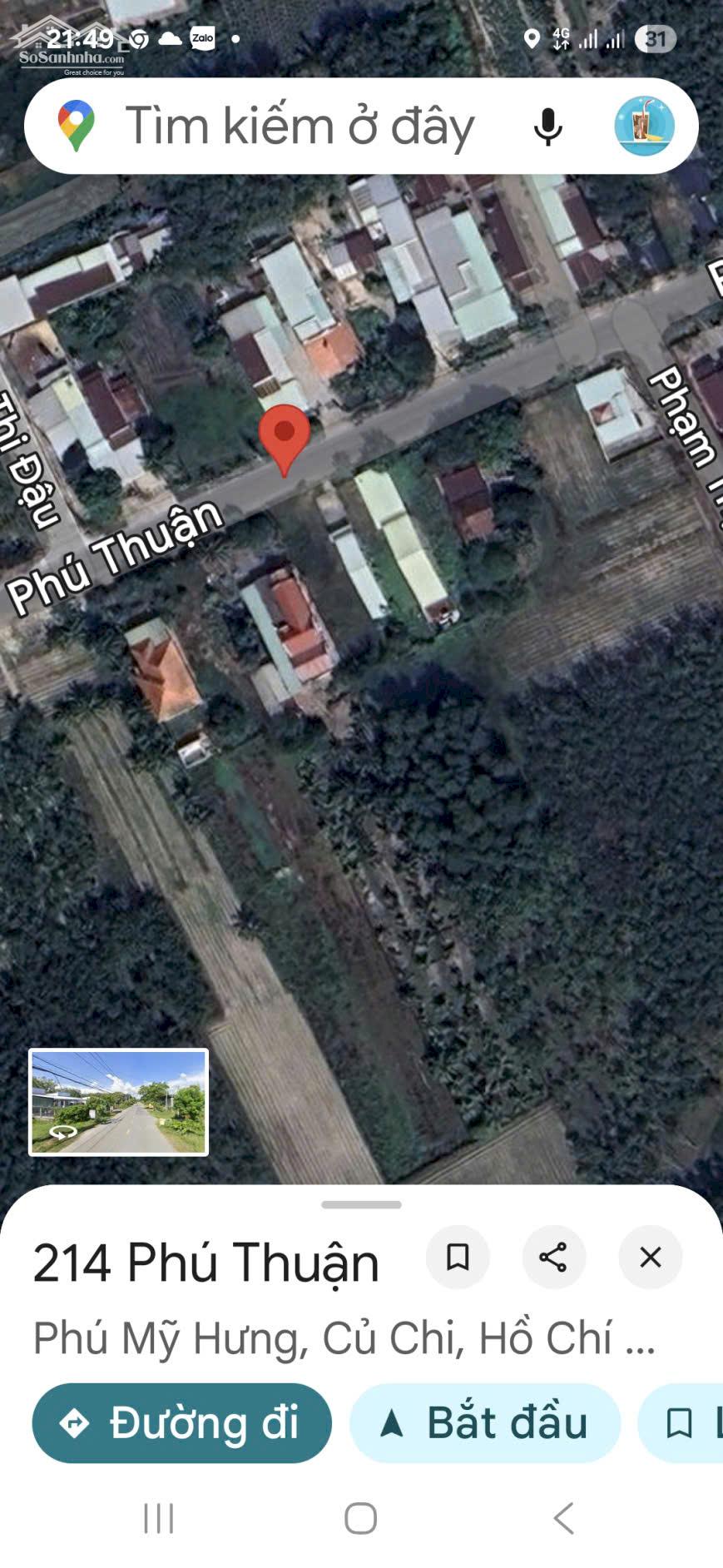The image size is (723, 1568).
Task: Save 214 Phú Thuận with the bookmark icon
Action: (458, 1257)
